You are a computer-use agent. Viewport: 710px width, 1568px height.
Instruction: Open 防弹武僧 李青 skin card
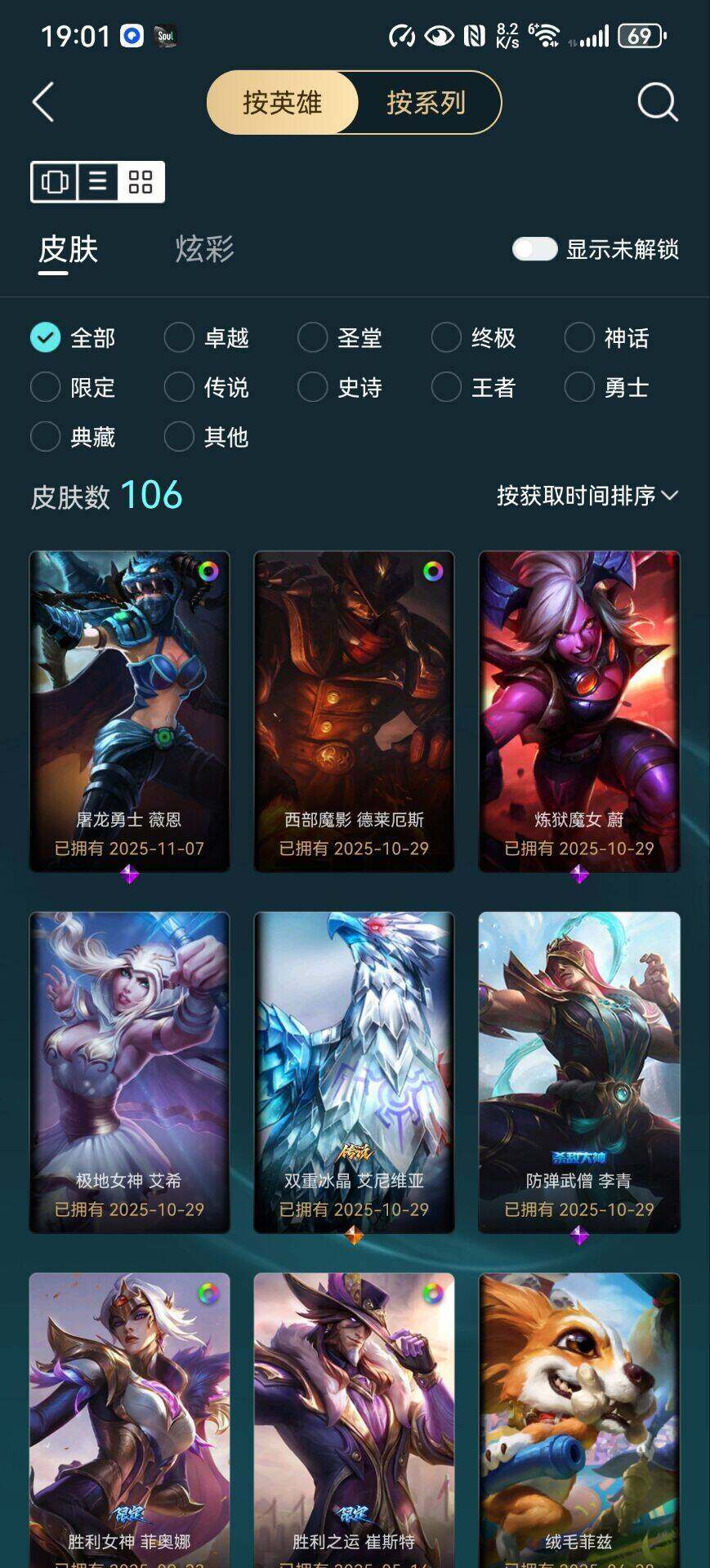point(578,1071)
